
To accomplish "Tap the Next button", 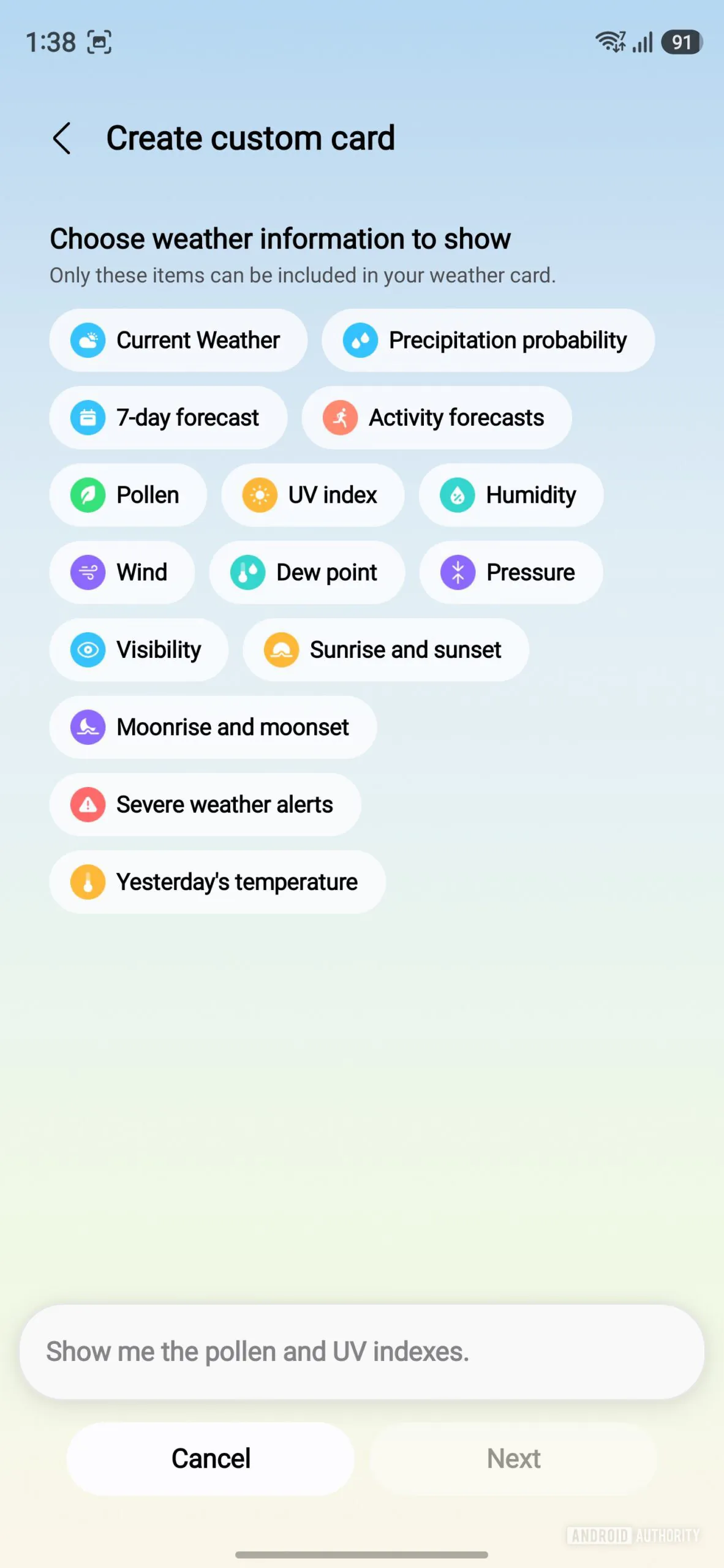I will pos(513,1459).
